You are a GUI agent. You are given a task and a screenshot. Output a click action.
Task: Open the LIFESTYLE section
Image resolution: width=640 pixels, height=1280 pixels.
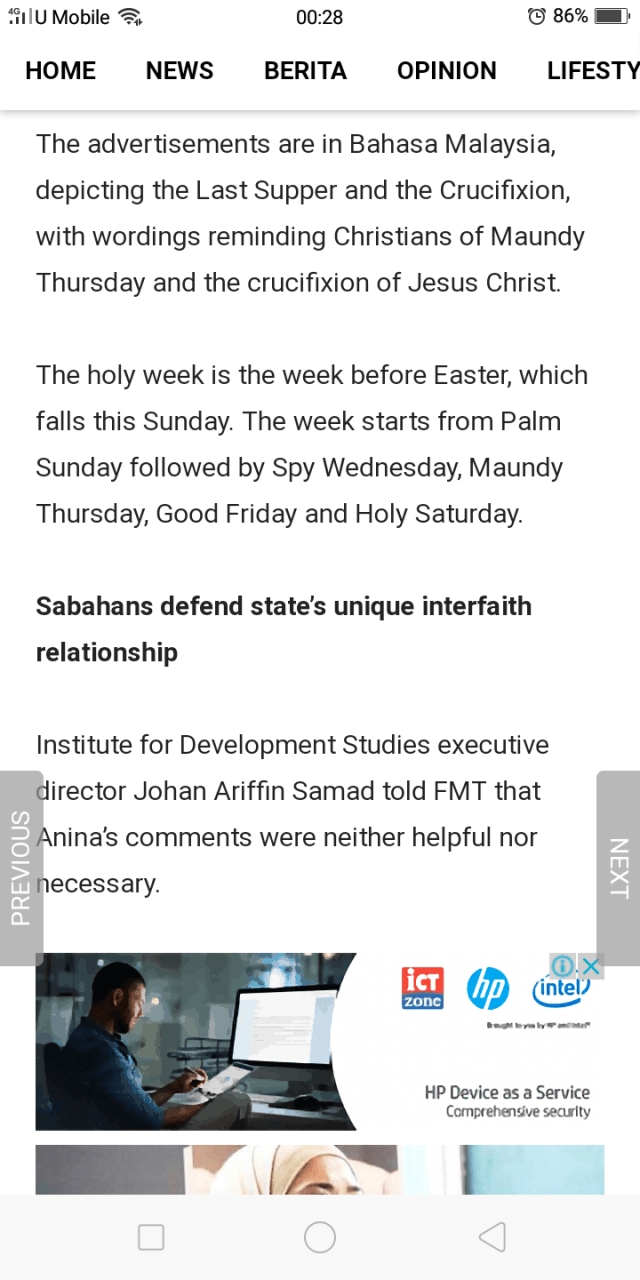coord(592,71)
